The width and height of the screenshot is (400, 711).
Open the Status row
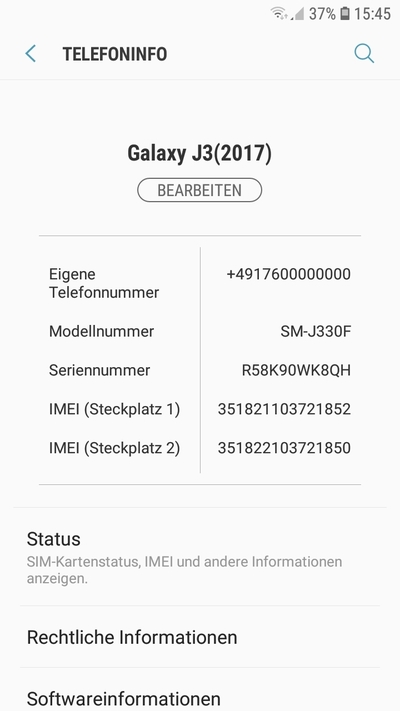click(200, 556)
